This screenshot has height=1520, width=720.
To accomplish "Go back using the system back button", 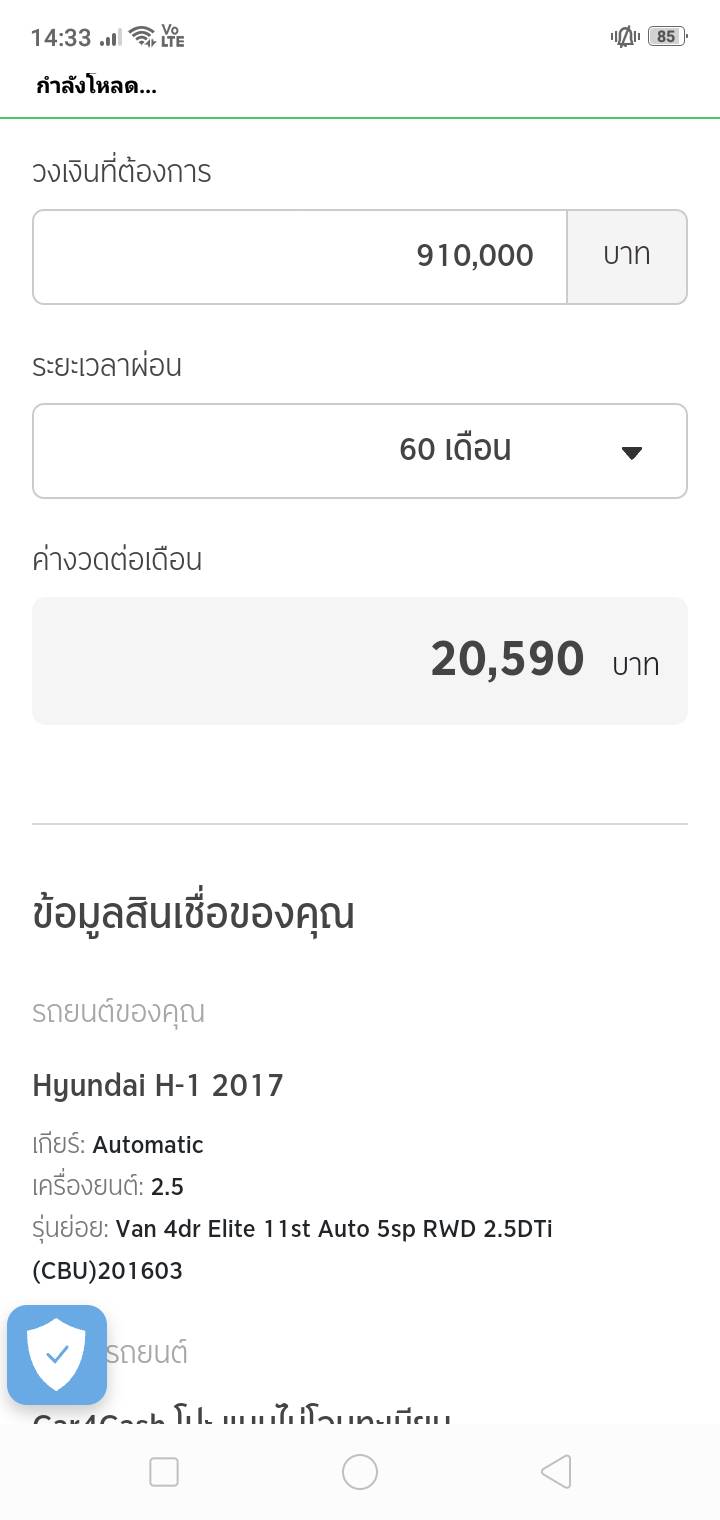I will coord(556,1472).
